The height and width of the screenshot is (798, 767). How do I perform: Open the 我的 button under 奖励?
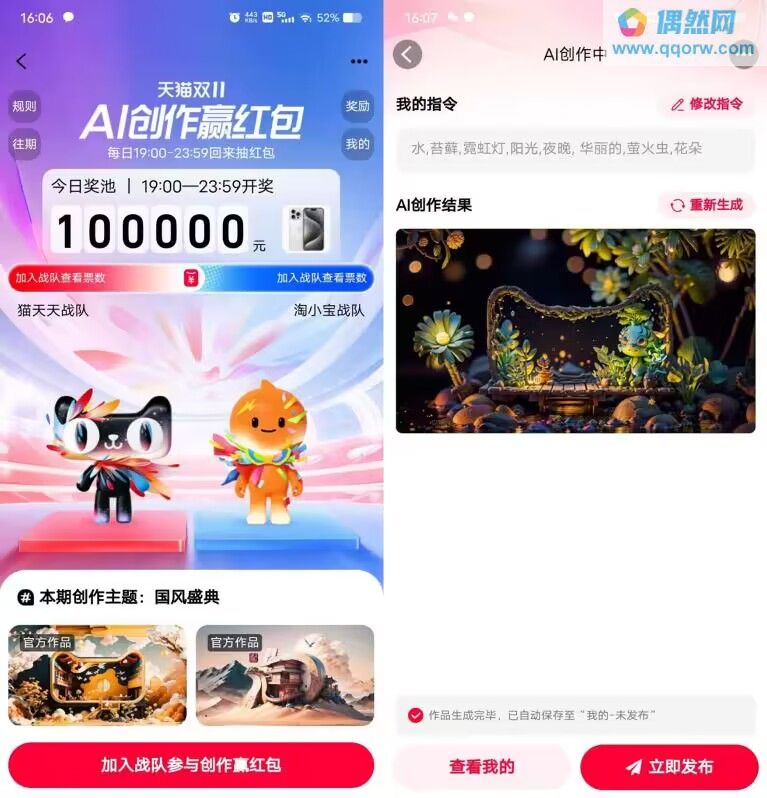[357, 143]
